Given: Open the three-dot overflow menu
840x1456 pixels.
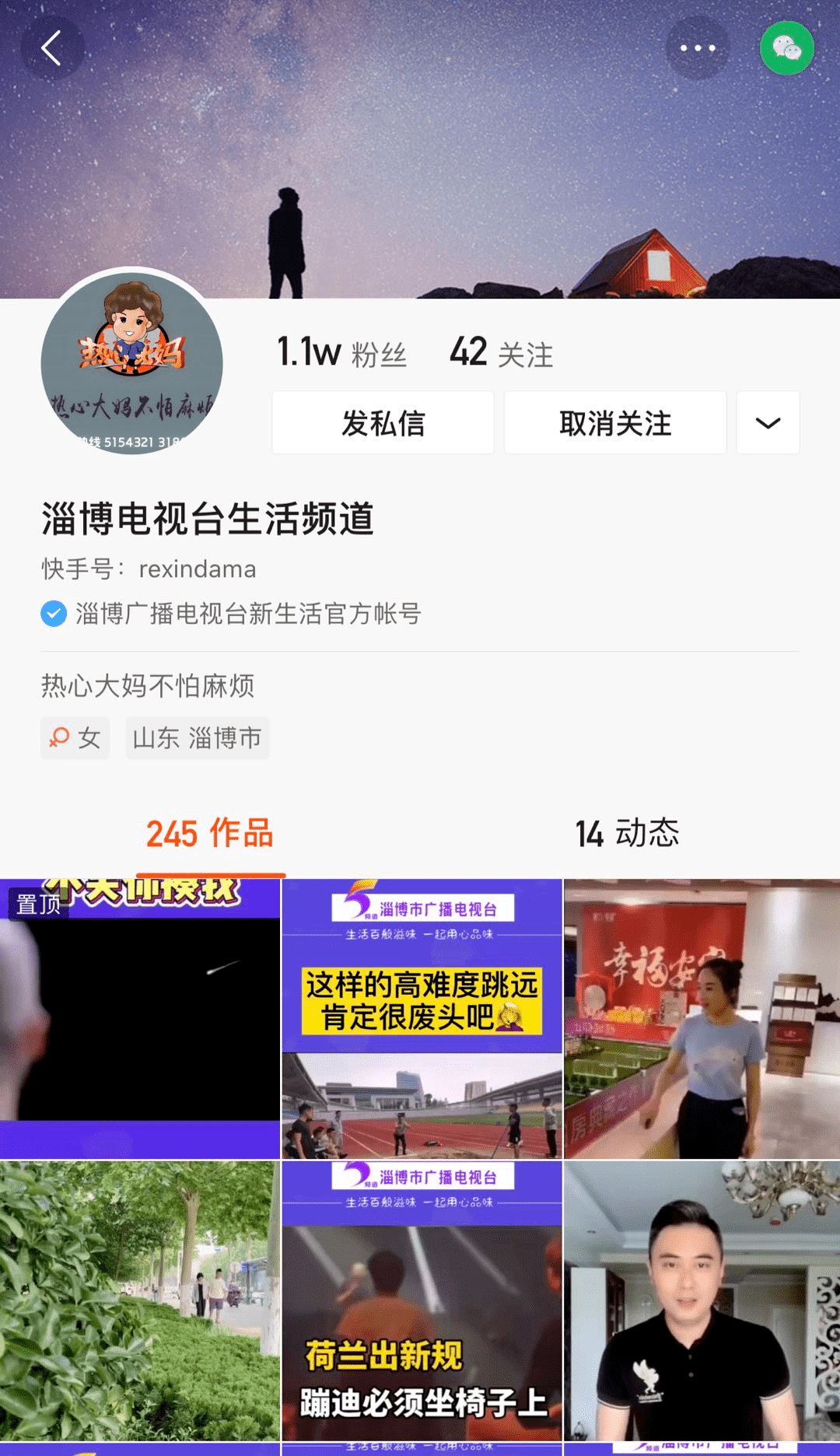Looking at the screenshot, I should point(697,48).
